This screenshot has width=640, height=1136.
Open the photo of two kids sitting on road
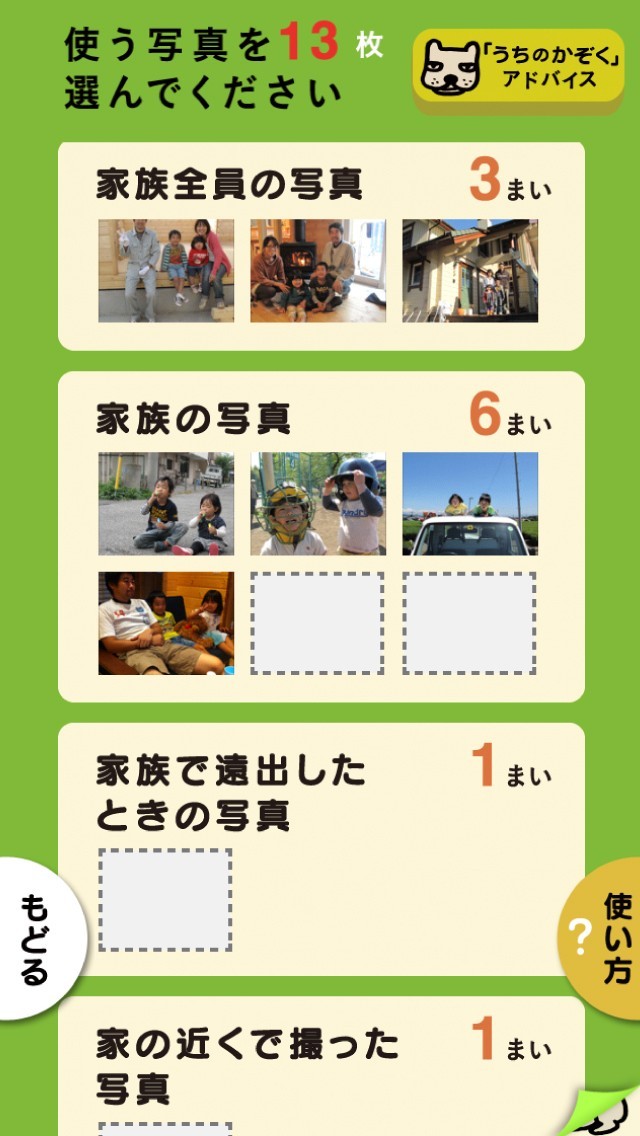[166, 504]
